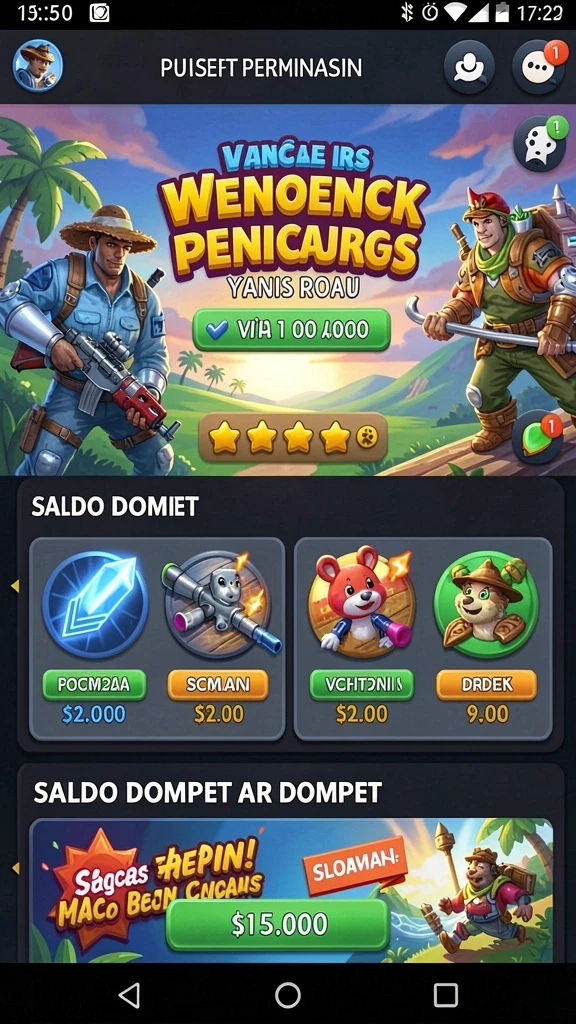Tap the green $15.000 button
This screenshot has width=576, height=1024.
[x=278, y=924]
